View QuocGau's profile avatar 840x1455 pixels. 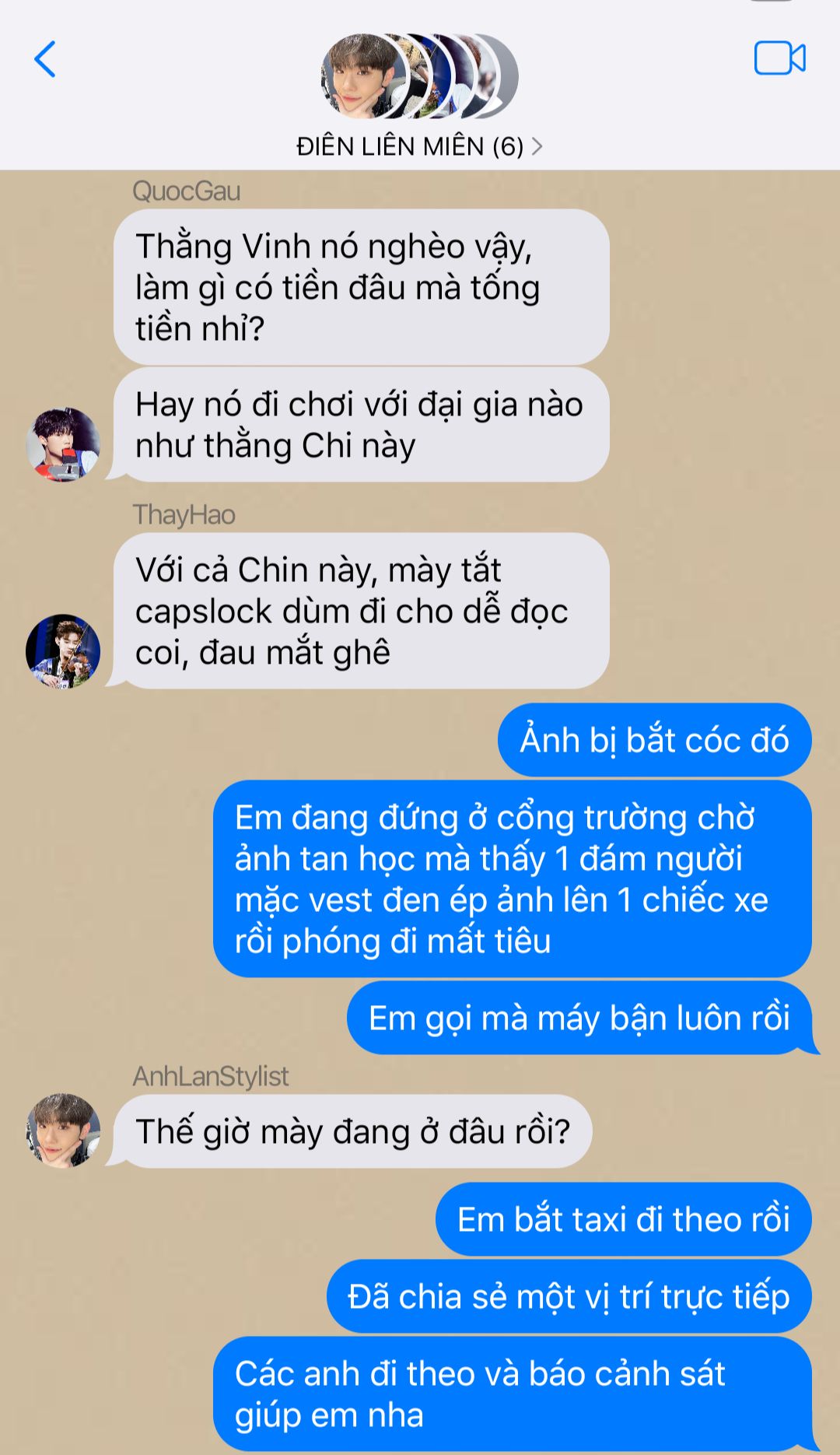(63, 444)
